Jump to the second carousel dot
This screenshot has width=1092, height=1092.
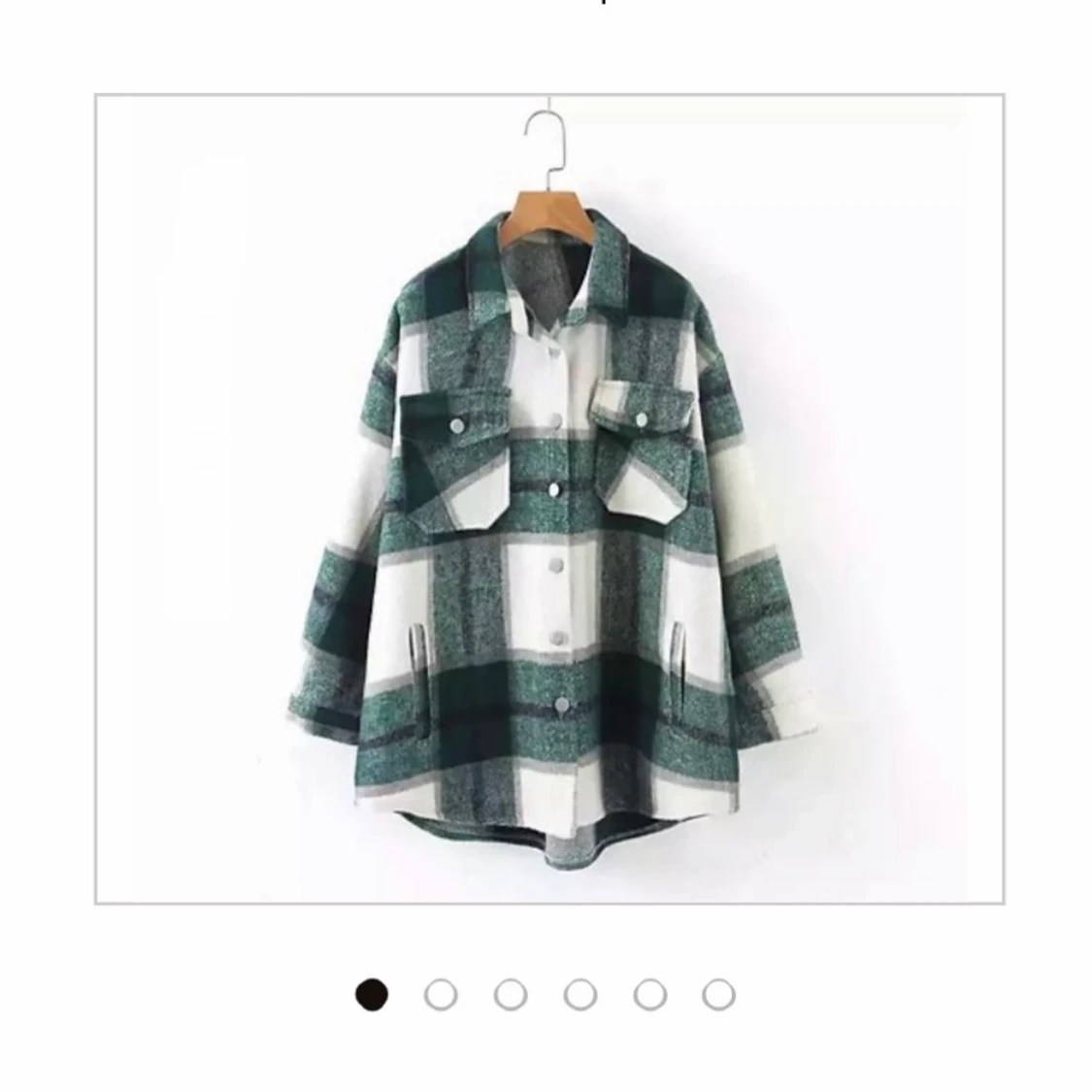coord(441,994)
